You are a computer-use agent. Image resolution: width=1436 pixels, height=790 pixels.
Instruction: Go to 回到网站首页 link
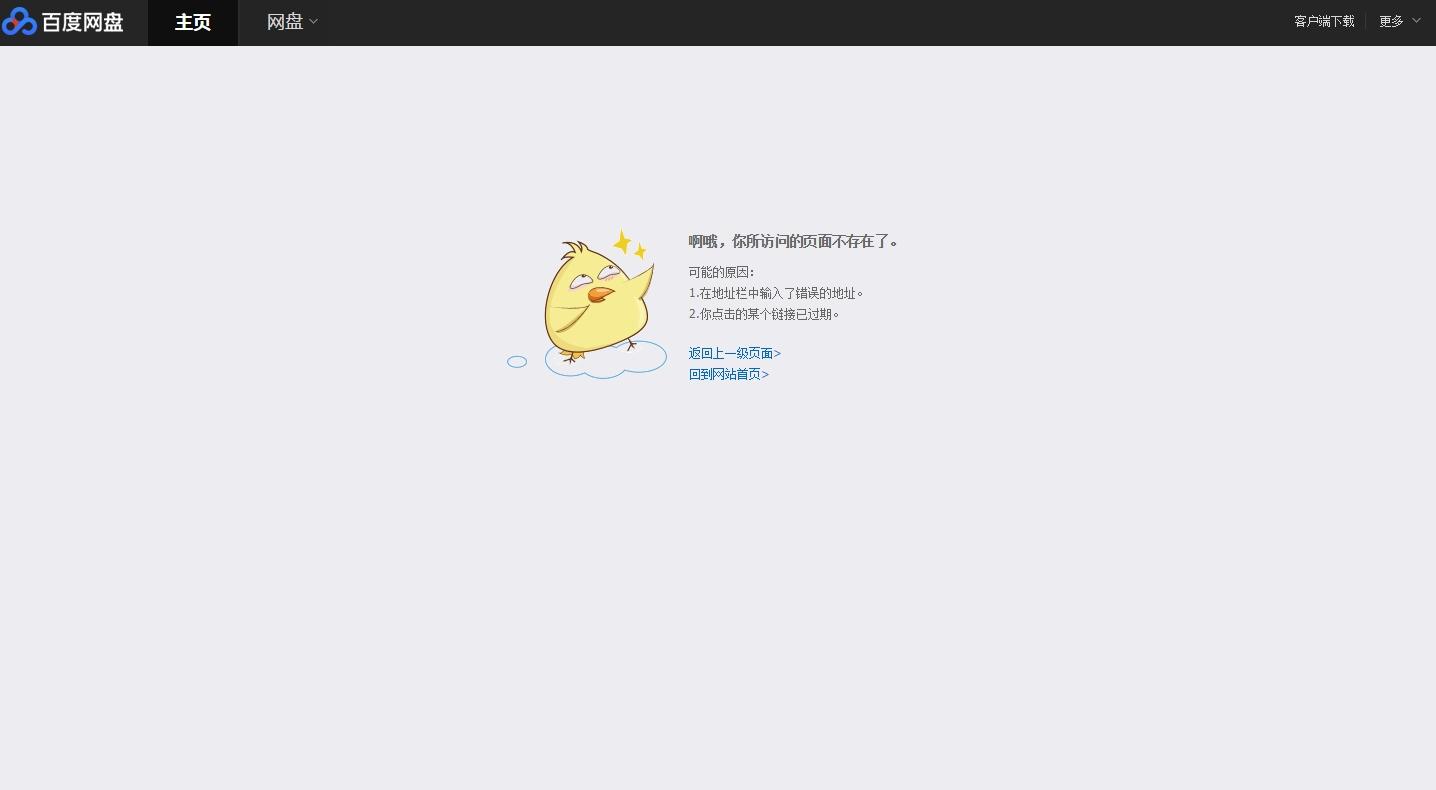[728, 374]
